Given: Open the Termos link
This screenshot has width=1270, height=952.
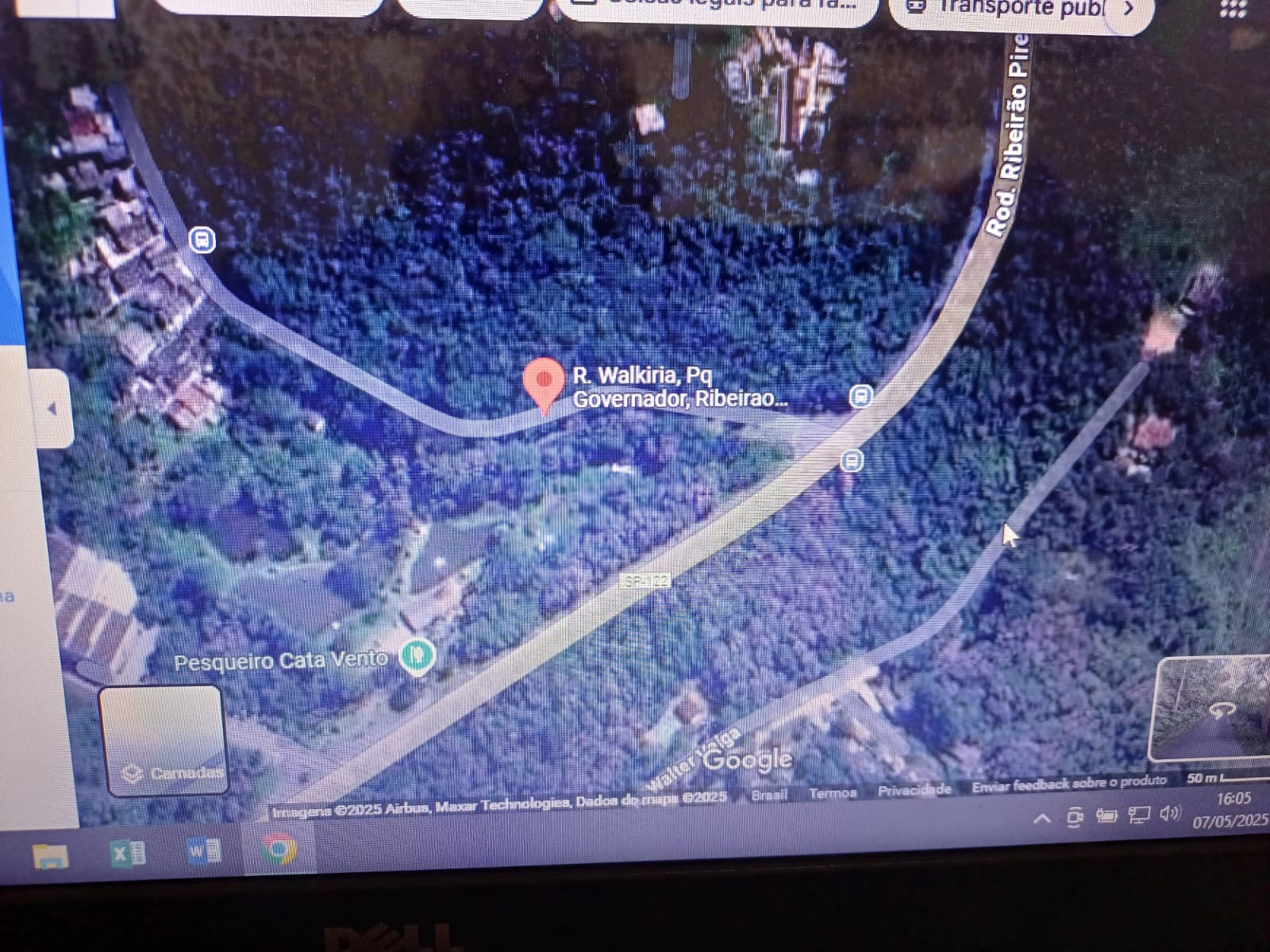Looking at the screenshot, I should tap(832, 793).
